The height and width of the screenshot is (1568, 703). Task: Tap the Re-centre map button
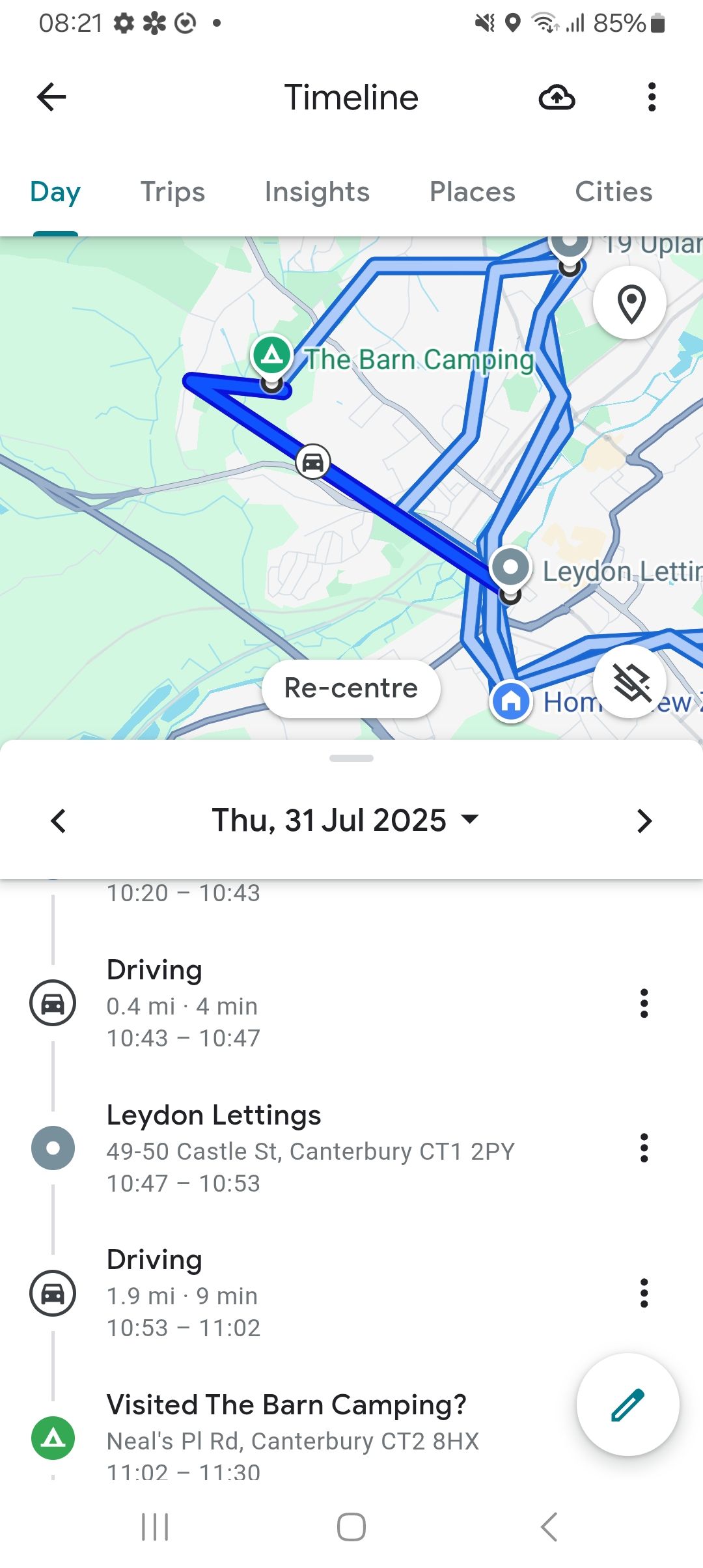351,688
